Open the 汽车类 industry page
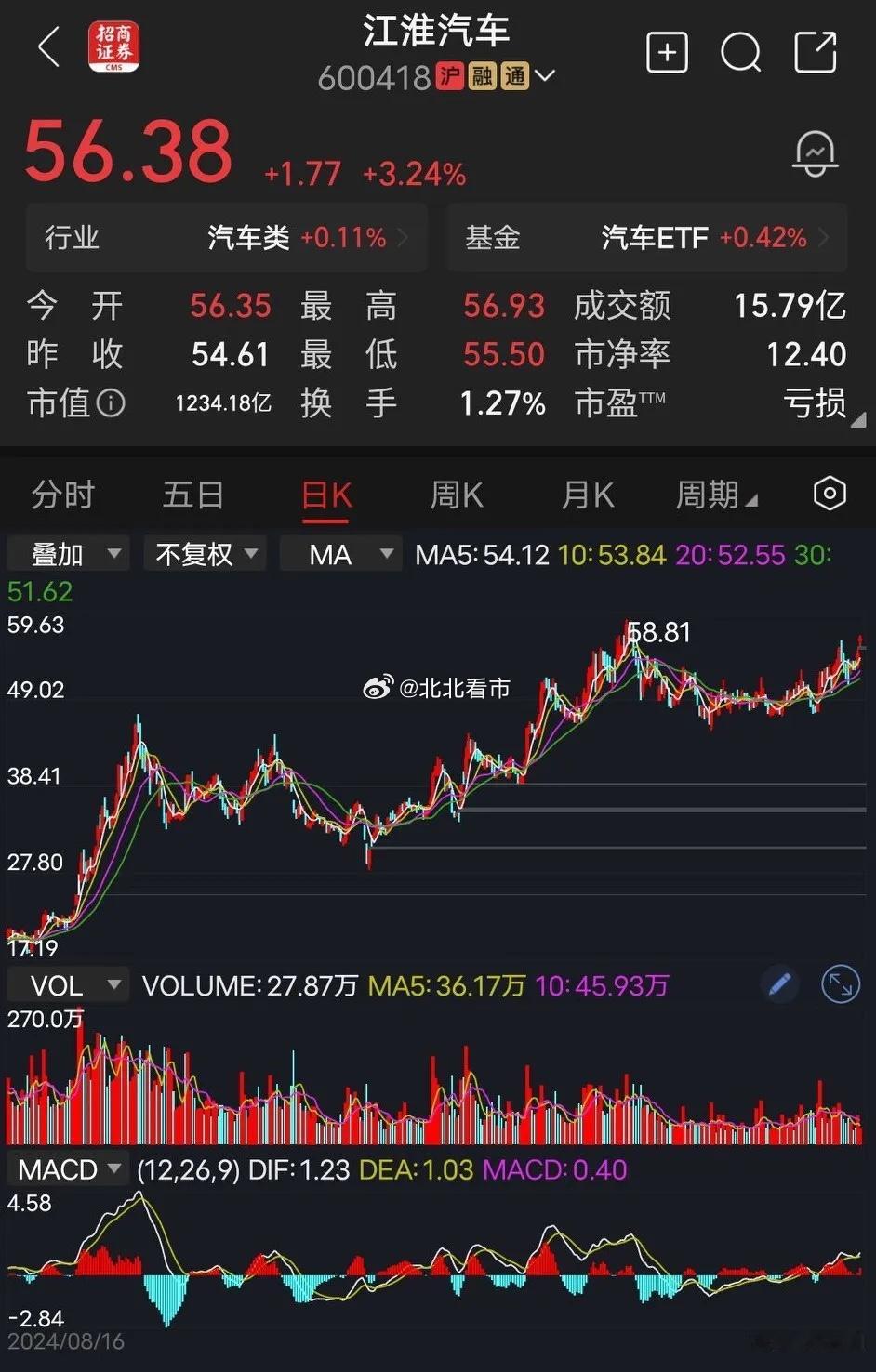 click(x=247, y=238)
